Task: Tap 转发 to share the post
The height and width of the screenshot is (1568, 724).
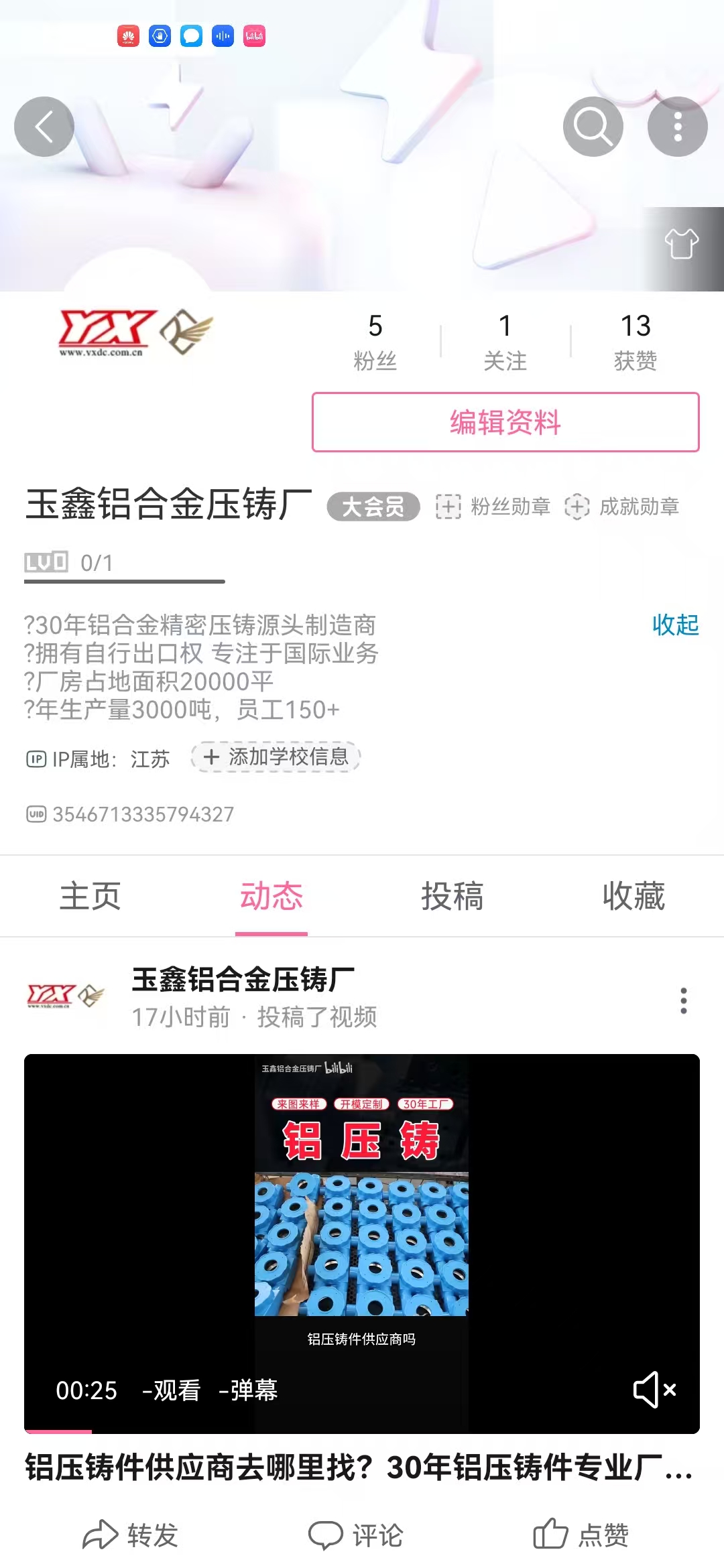Action: pyautogui.click(x=131, y=1534)
